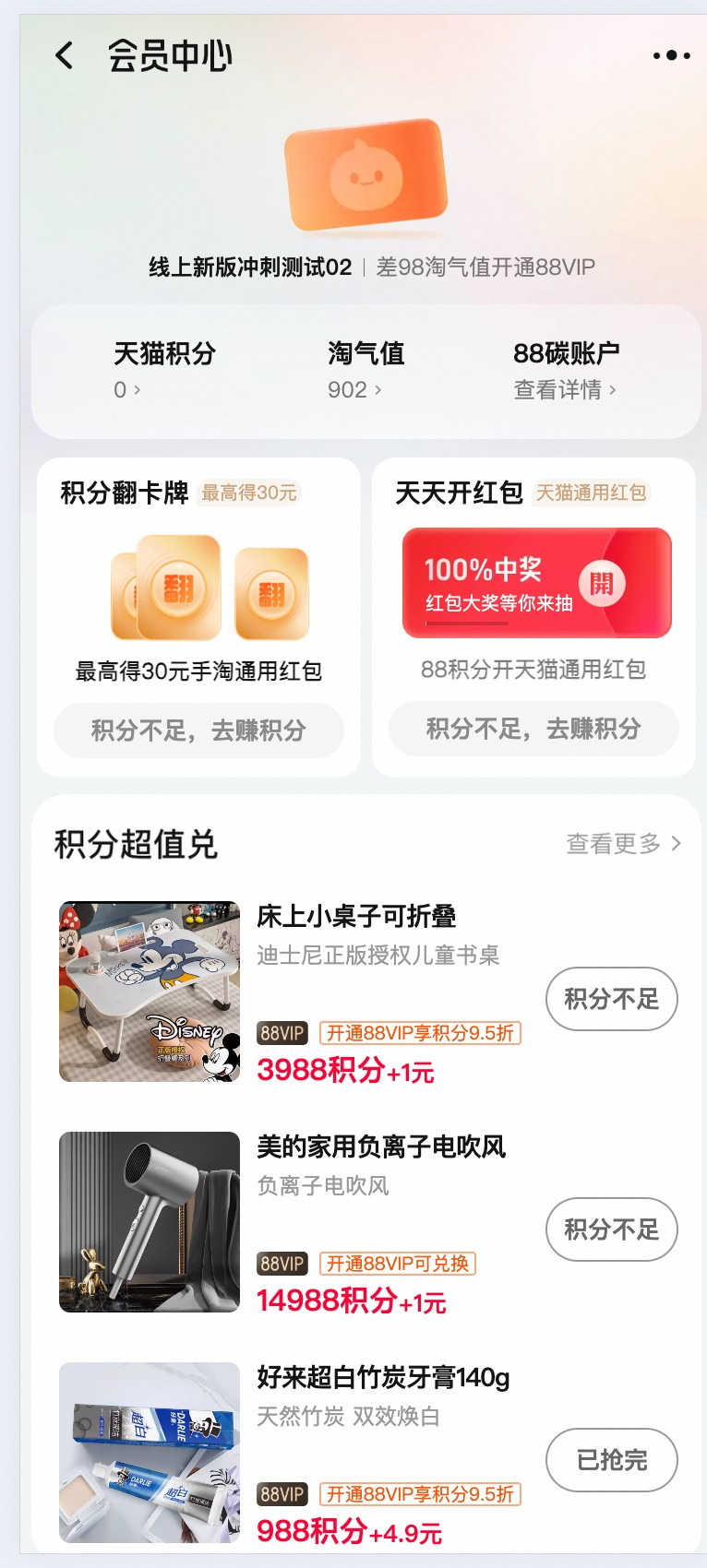Click 积分不足 button for the 电吹风 item

click(611, 1229)
